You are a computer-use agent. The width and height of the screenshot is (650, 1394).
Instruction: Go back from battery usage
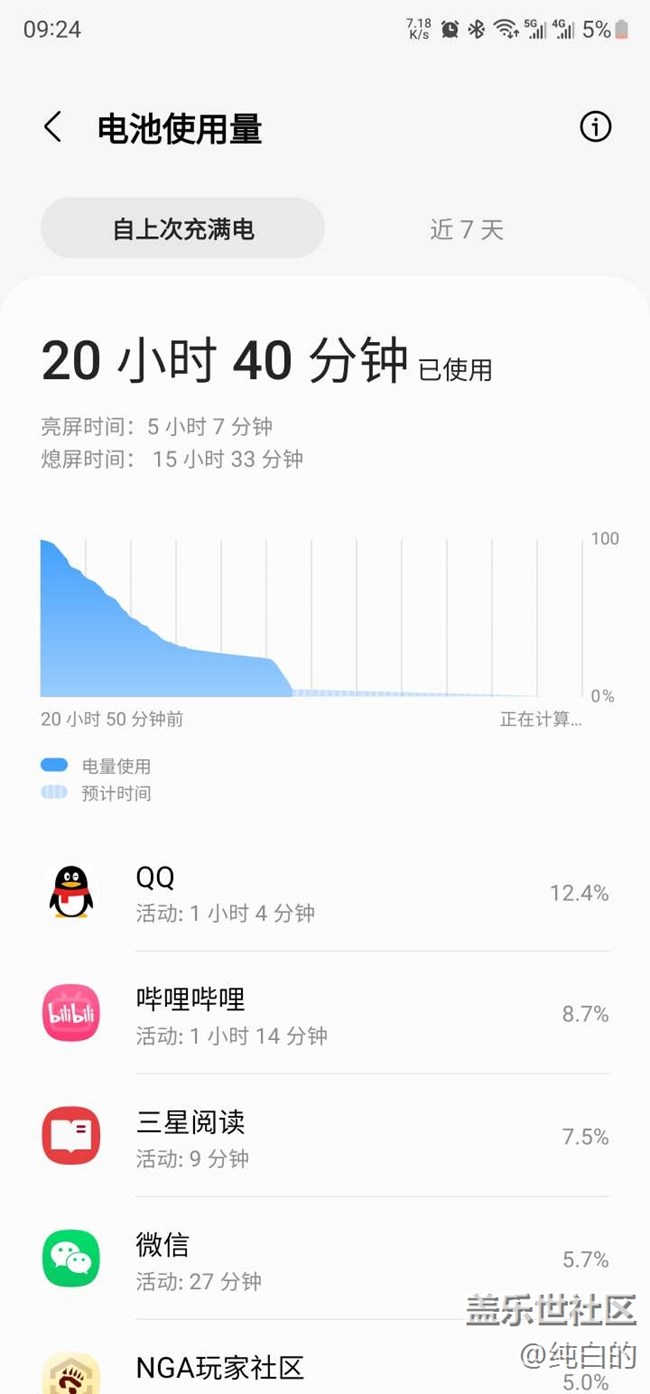53,128
